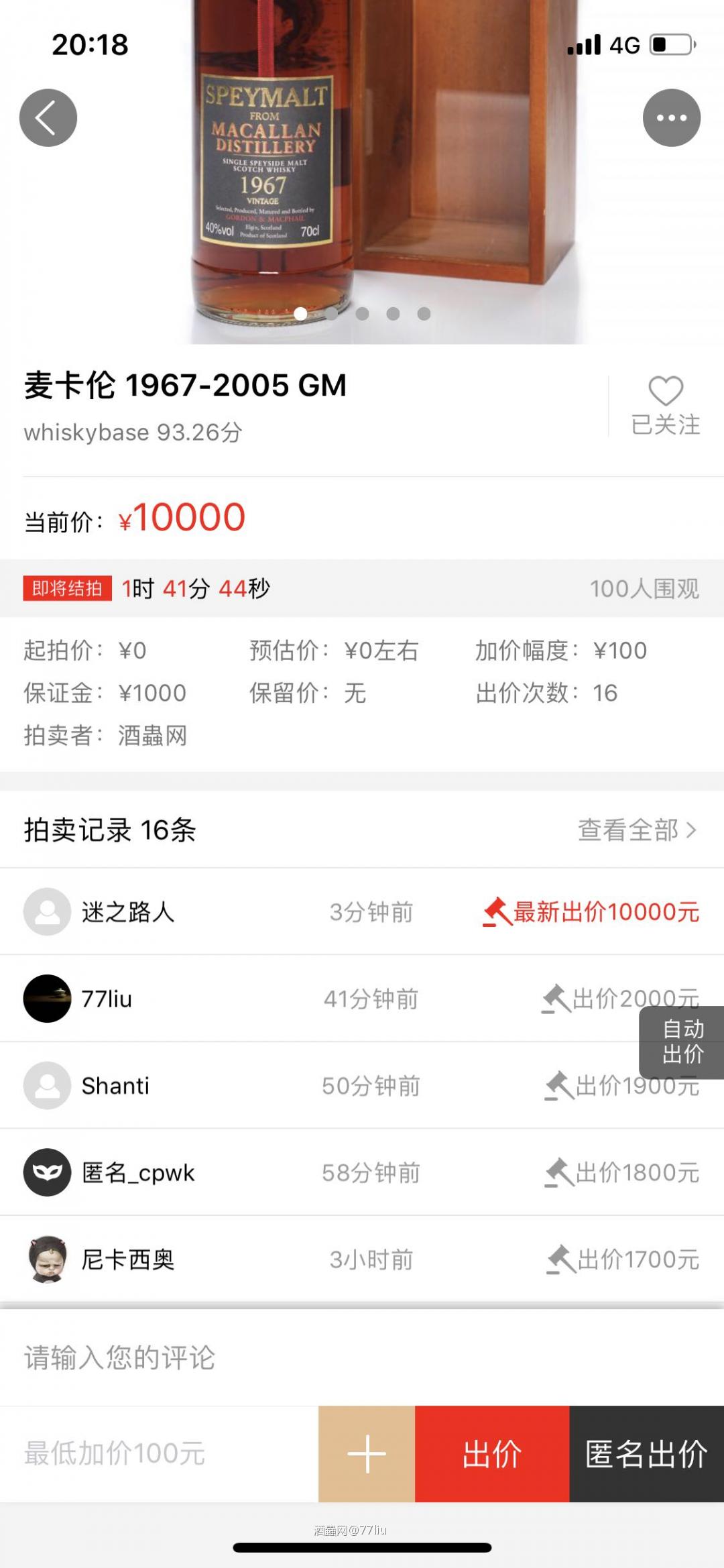Click 尼卡西奥's avatar picture
This screenshot has width=724, height=1568.
point(47,1259)
